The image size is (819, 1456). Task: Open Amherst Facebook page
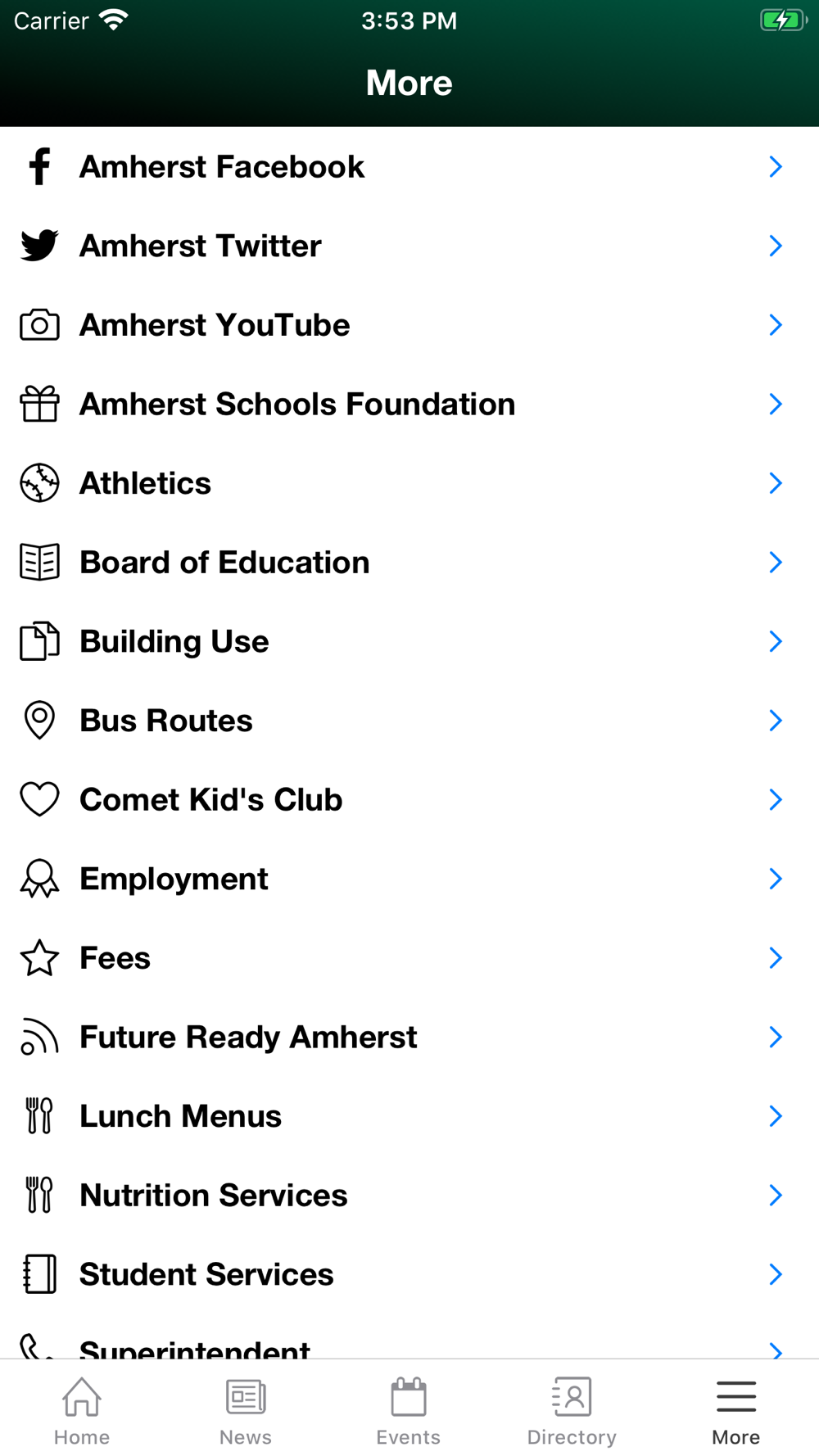[x=221, y=167]
